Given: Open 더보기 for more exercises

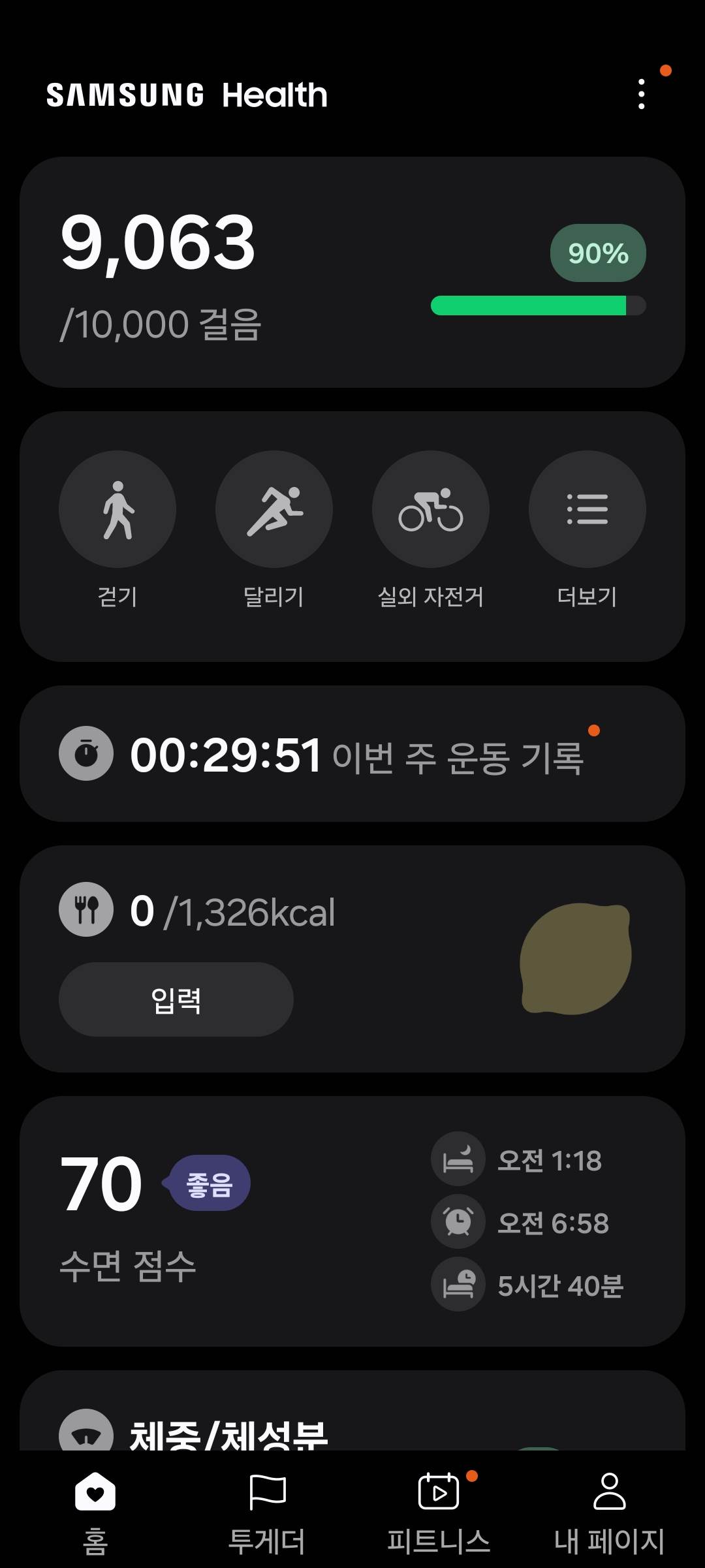Looking at the screenshot, I should (x=587, y=509).
